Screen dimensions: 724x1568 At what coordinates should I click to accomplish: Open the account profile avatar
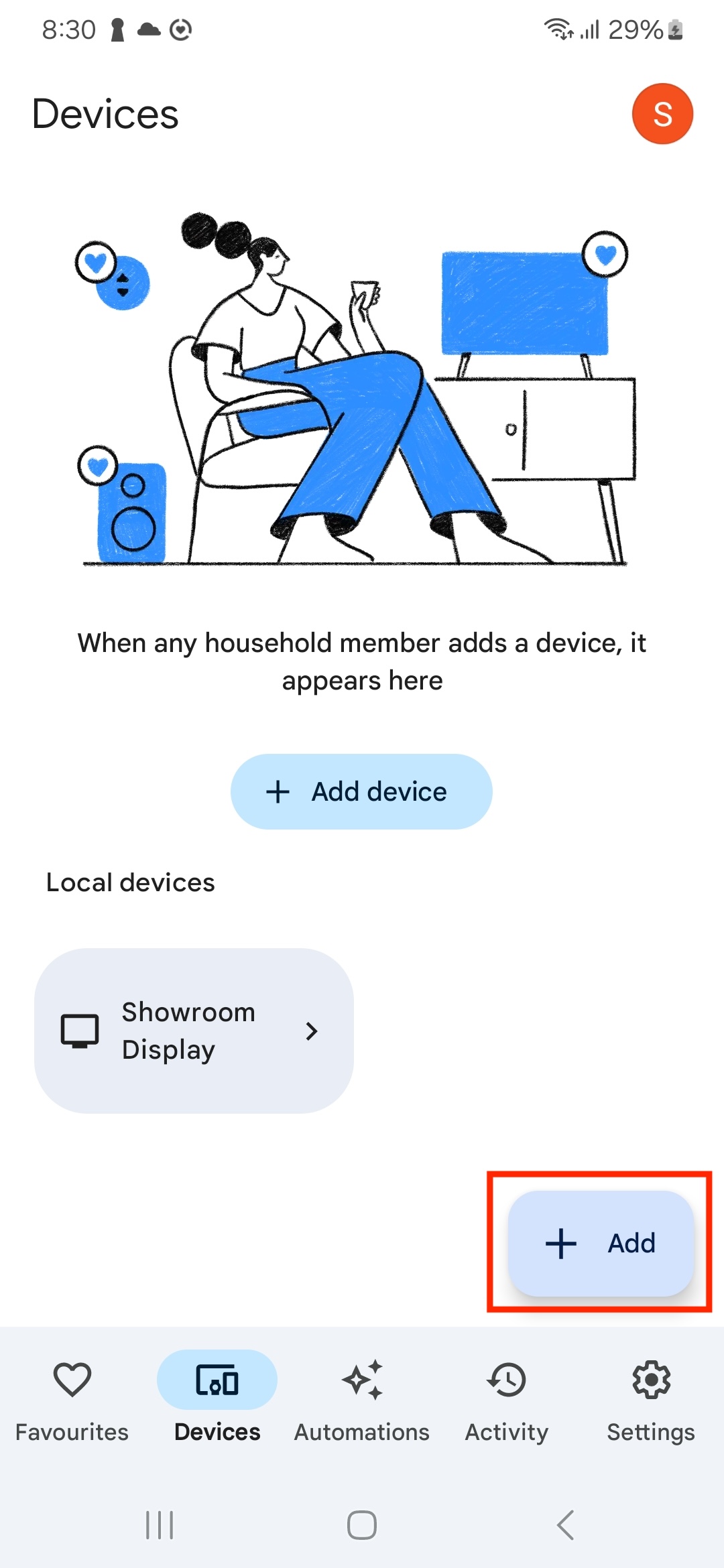click(x=662, y=114)
